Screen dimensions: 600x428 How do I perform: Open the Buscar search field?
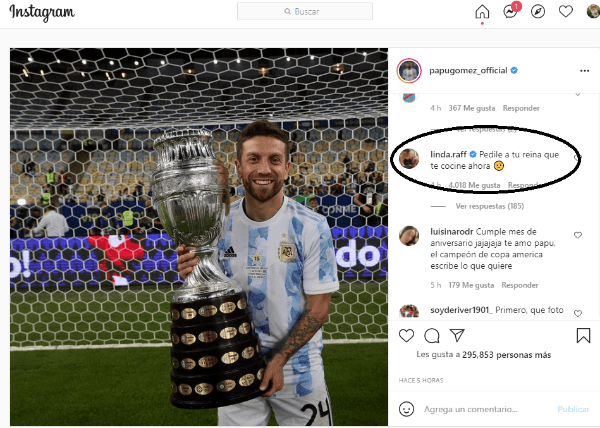pyautogui.click(x=304, y=12)
